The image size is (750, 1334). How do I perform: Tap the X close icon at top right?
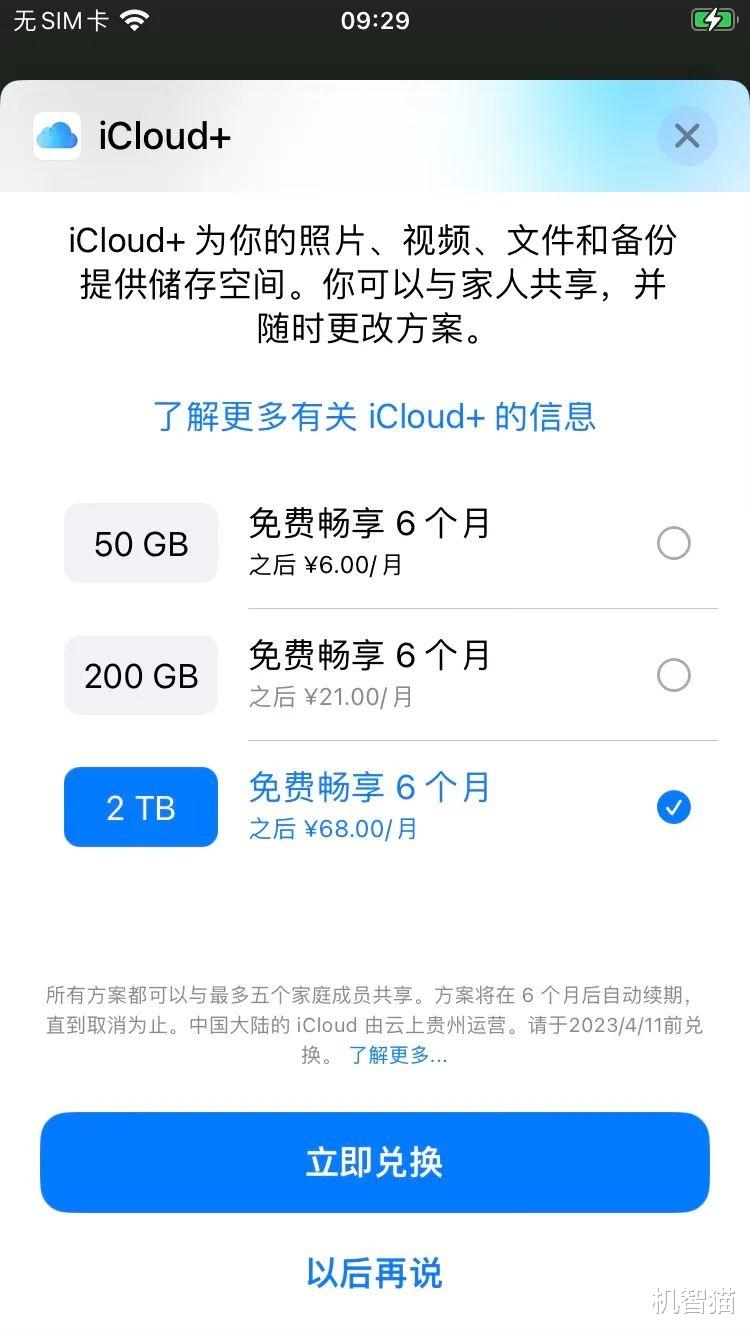687,136
